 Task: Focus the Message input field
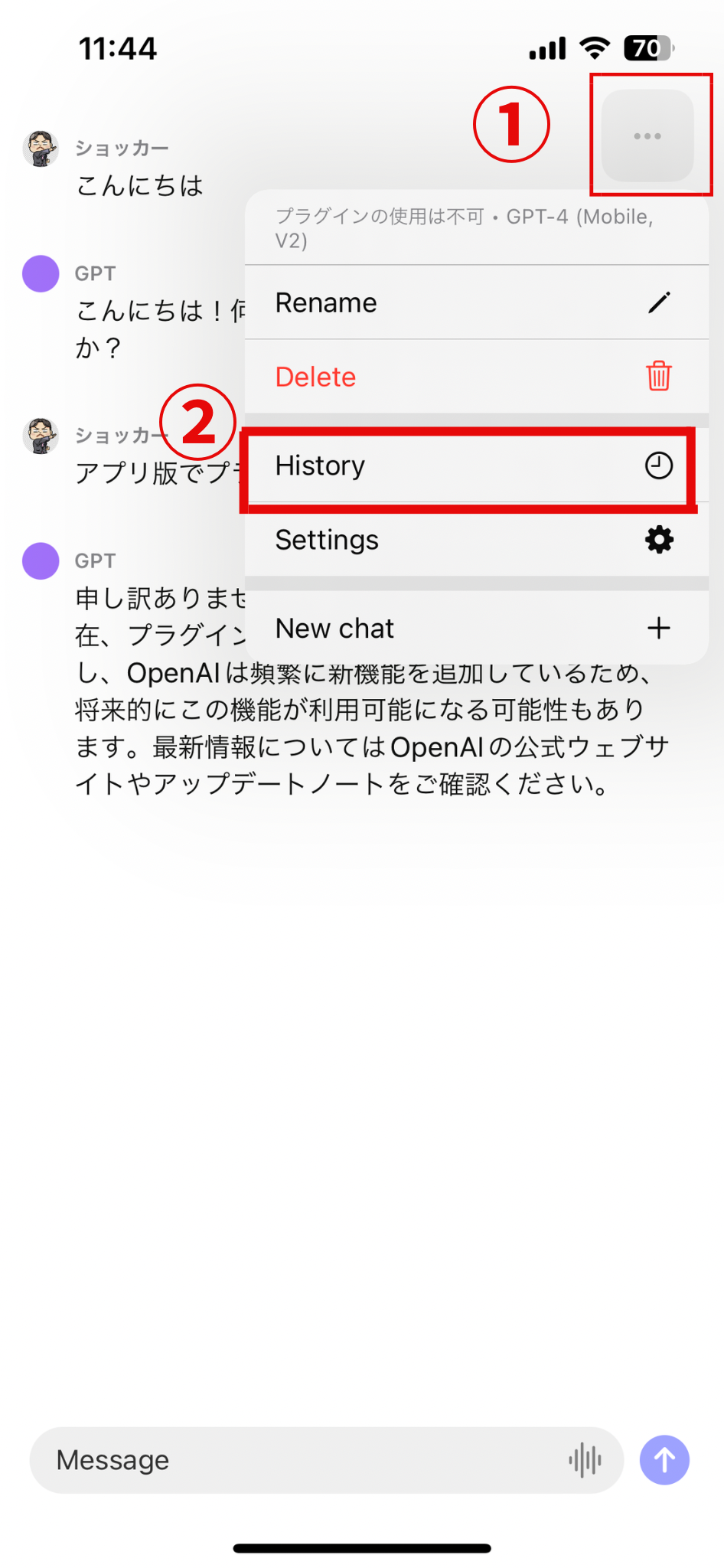pyautogui.click(x=298, y=1460)
